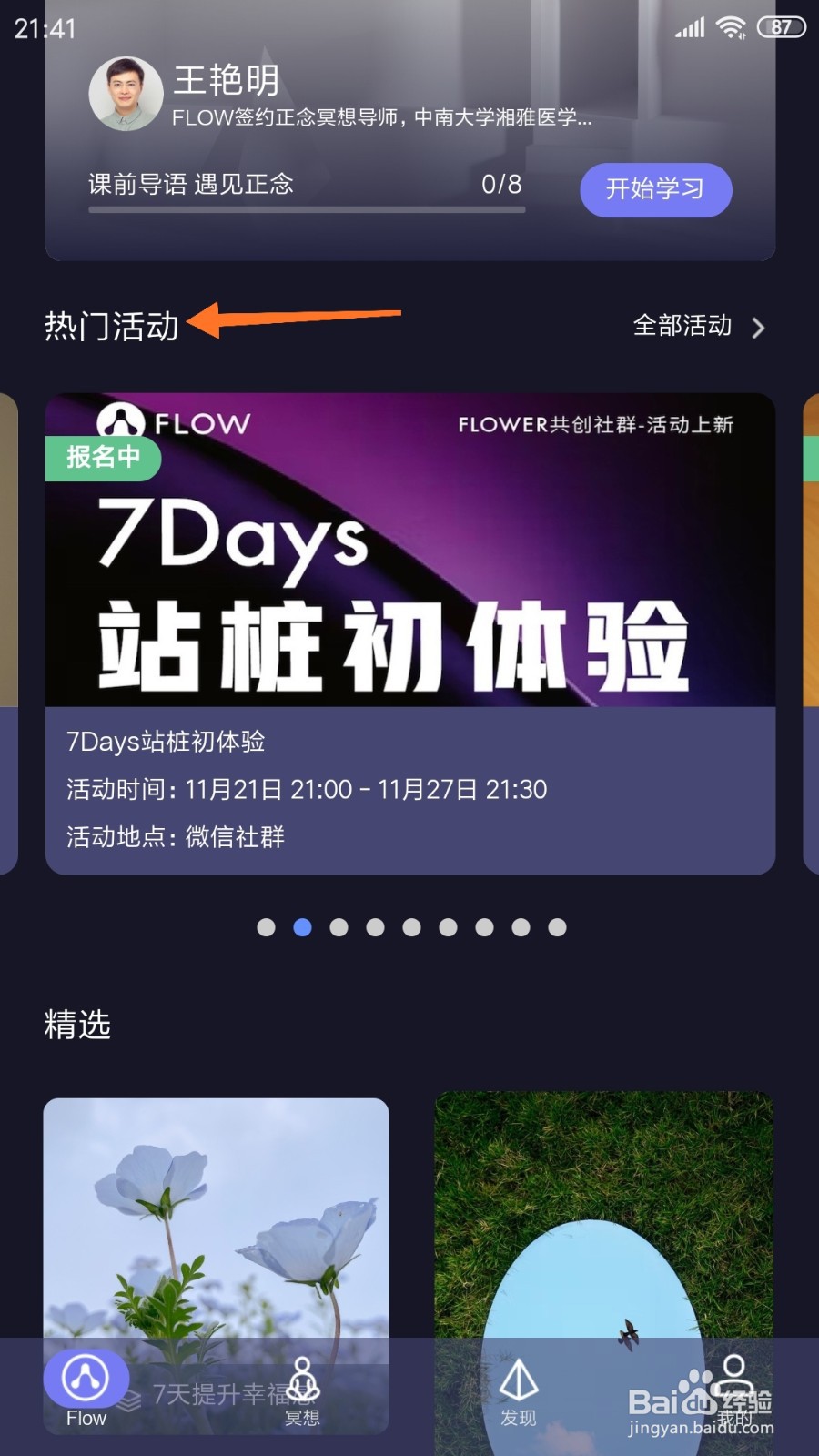819x1456 pixels.
Task: Tap the pyramid-shaped 发现 discover icon
Action: [518, 1381]
